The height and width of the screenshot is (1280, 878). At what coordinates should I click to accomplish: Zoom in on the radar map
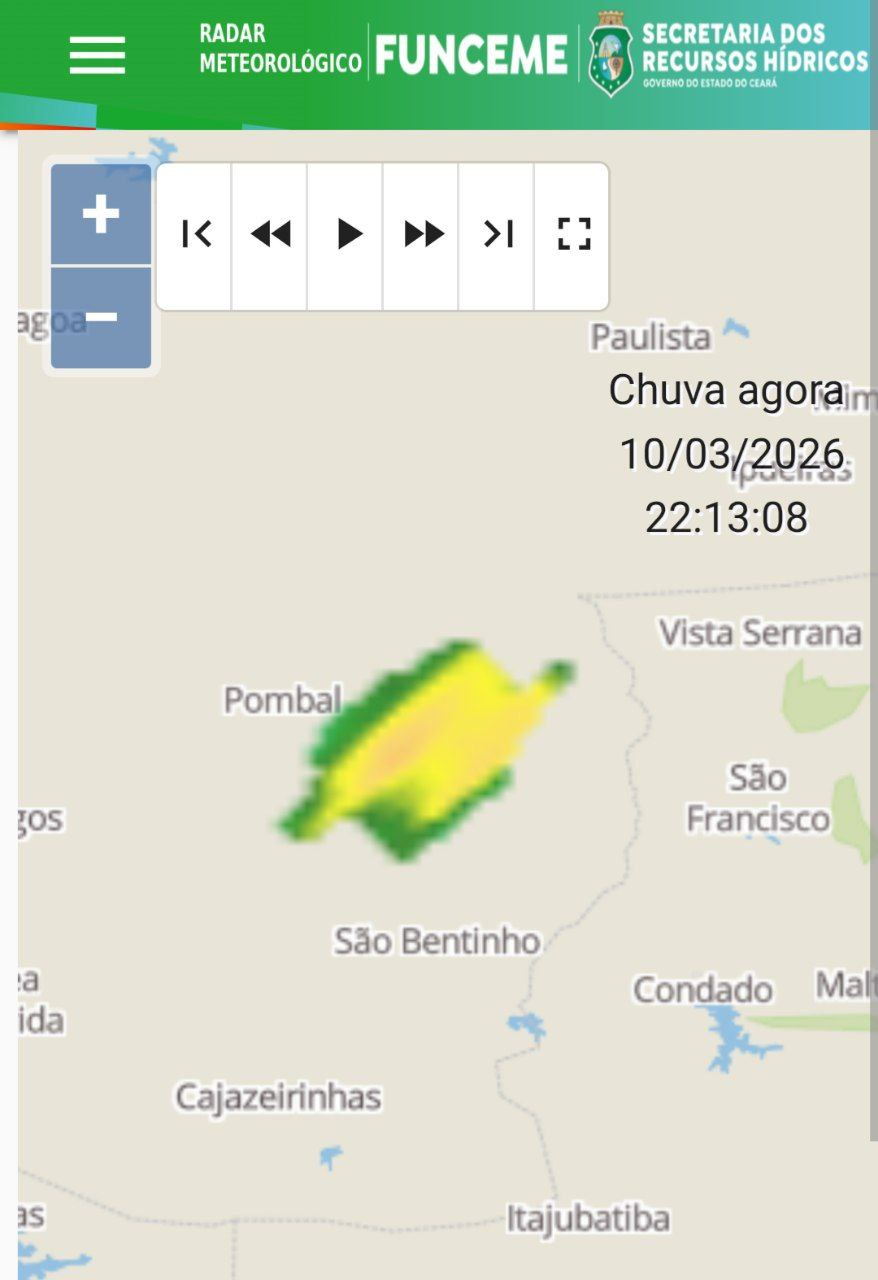click(101, 215)
